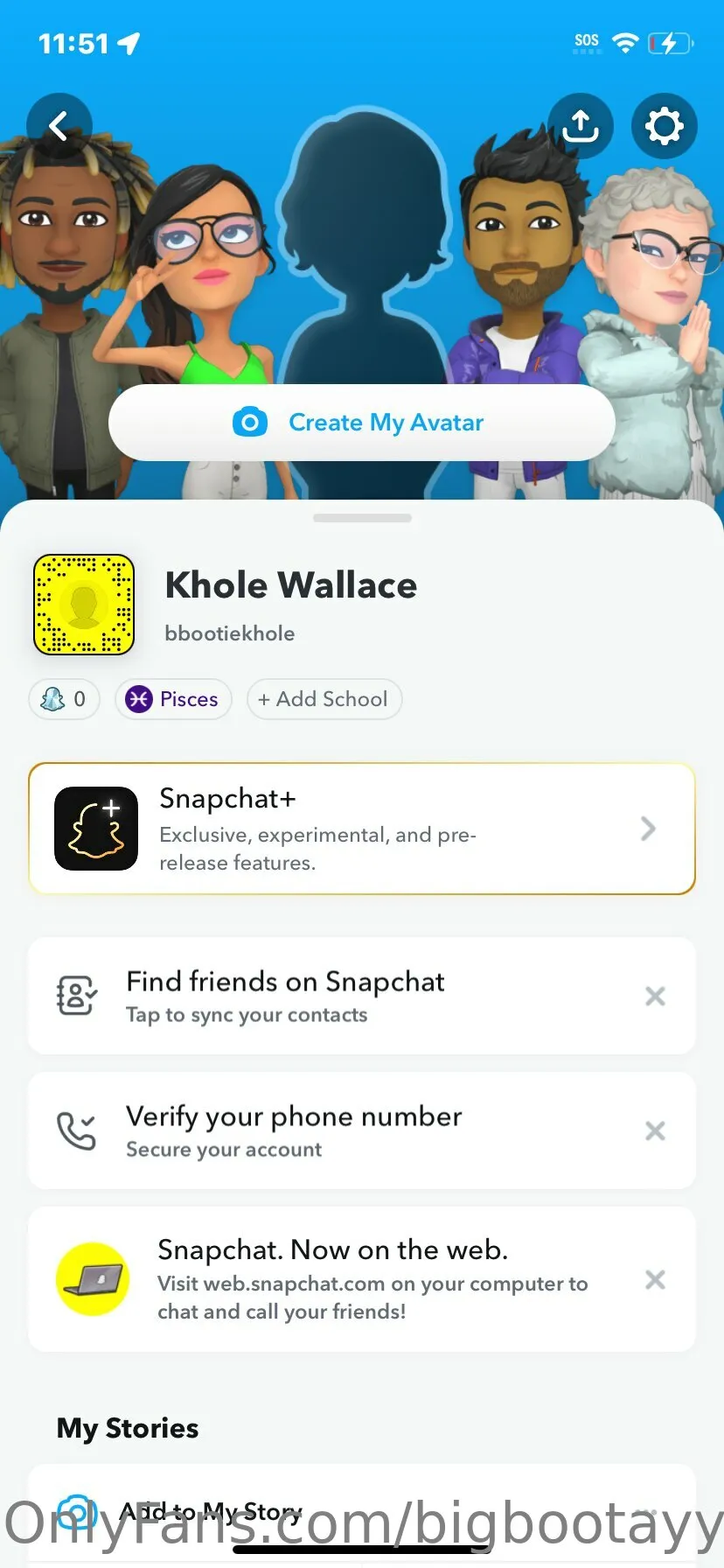Dismiss the Verify phone number card
This screenshot has height=1568, width=724.
(655, 1130)
